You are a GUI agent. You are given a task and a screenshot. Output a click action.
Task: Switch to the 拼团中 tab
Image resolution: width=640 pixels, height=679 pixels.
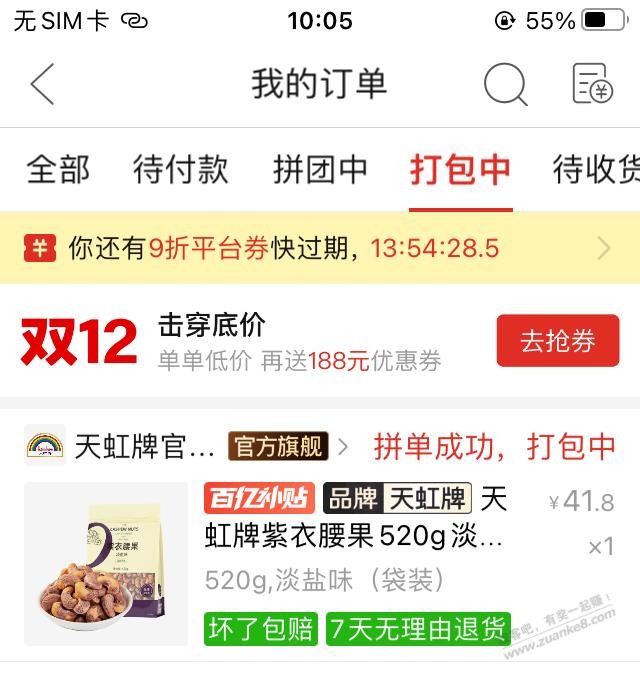tap(320, 170)
